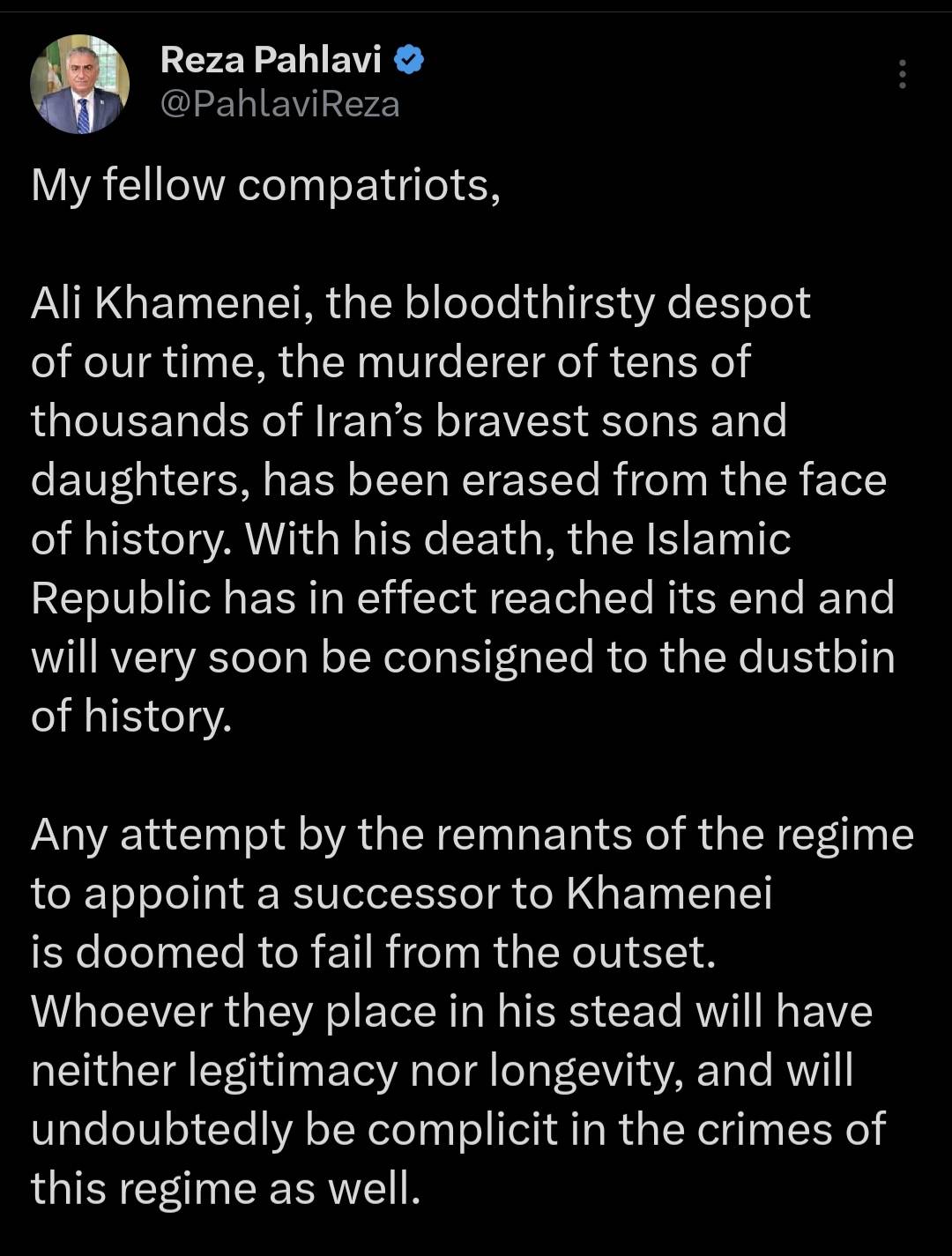
Task: Open the post's three-dot overflow menu
Action: pyautogui.click(x=902, y=75)
